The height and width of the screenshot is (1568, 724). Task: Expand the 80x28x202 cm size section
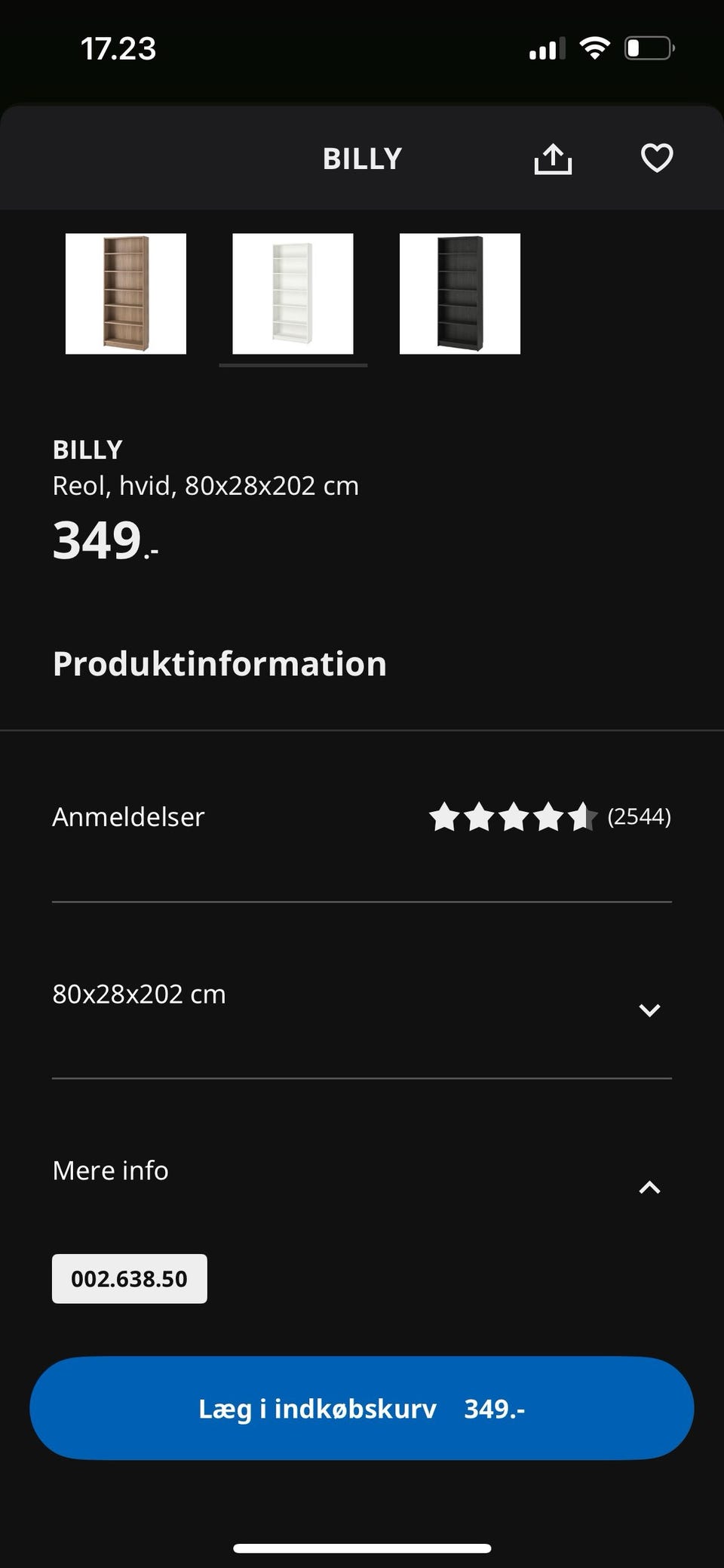click(649, 1010)
